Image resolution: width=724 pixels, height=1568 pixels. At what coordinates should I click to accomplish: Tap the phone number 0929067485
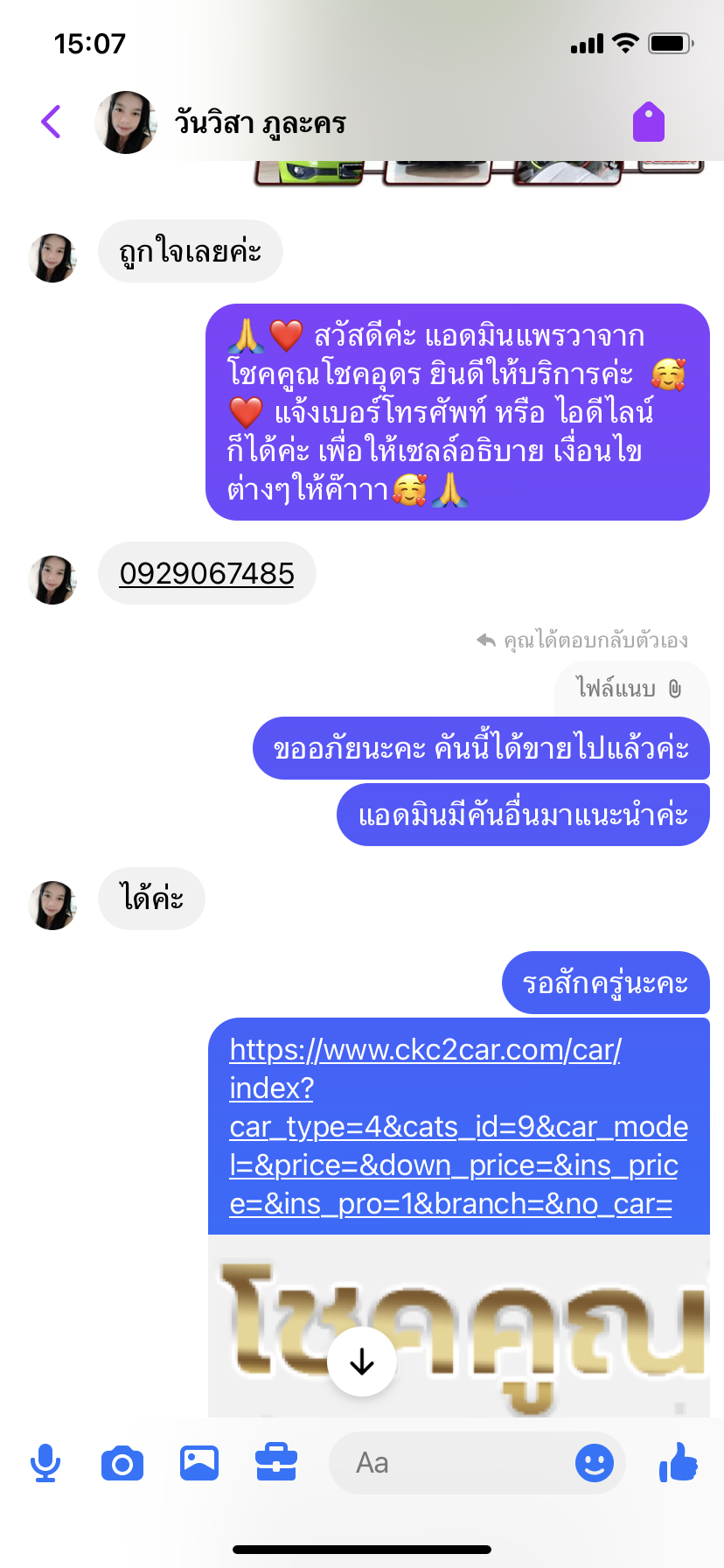[x=207, y=573]
